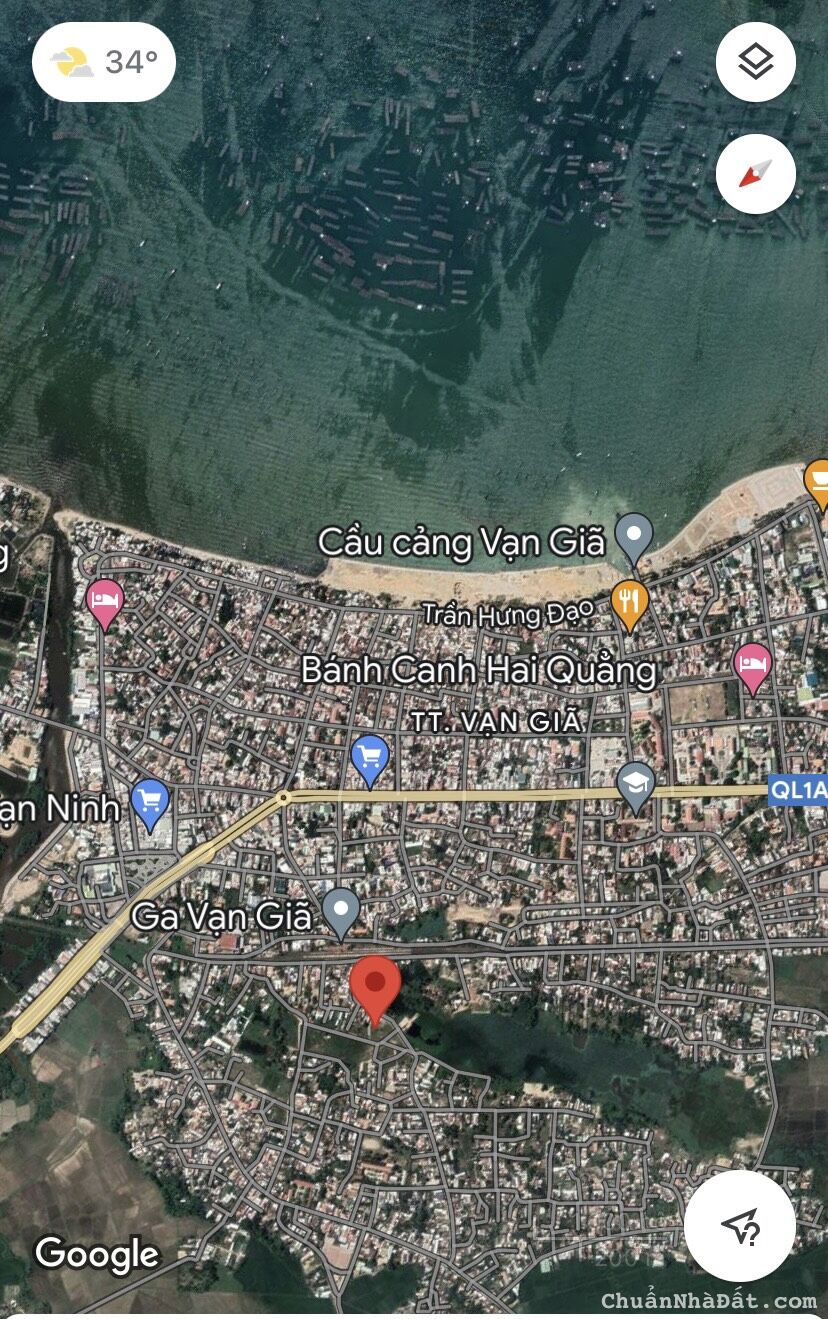This screenshot has height=1319, width=828.
Task: Open the shopping pin beside Vạn Ninh label
Action: pyautogui.click(x=150, y=803)
